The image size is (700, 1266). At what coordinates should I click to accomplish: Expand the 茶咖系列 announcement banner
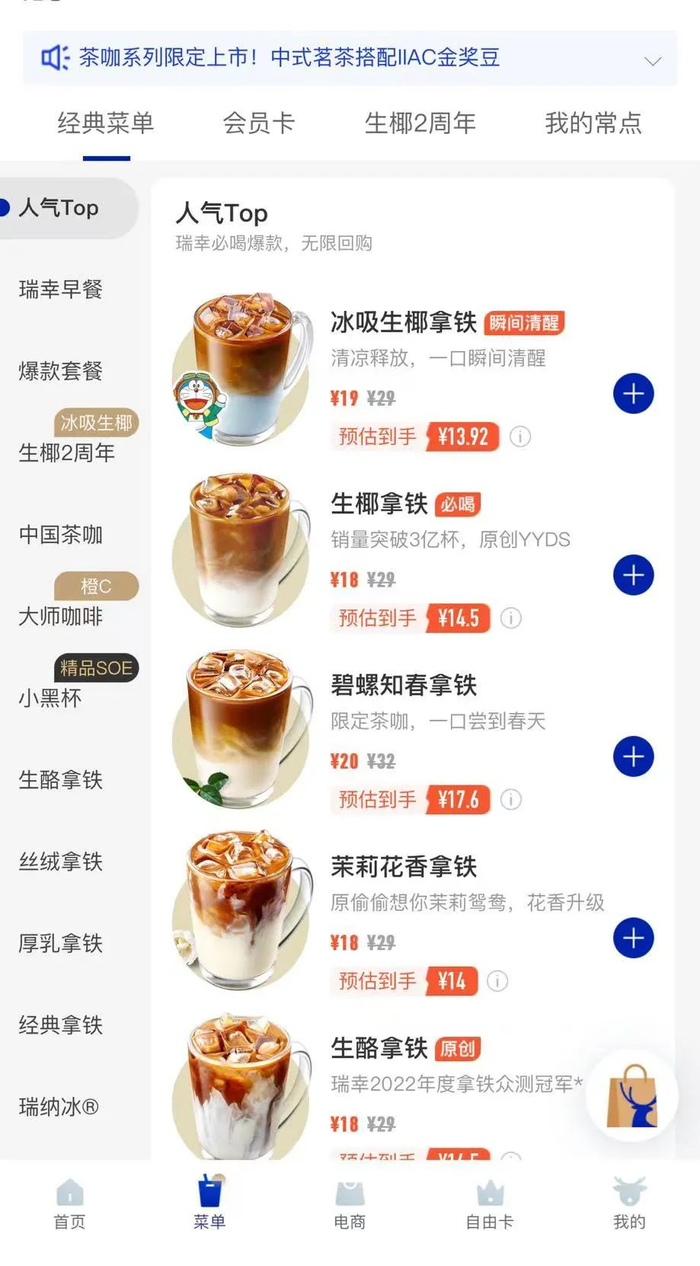pyautogui.click(x=652, y=60)
